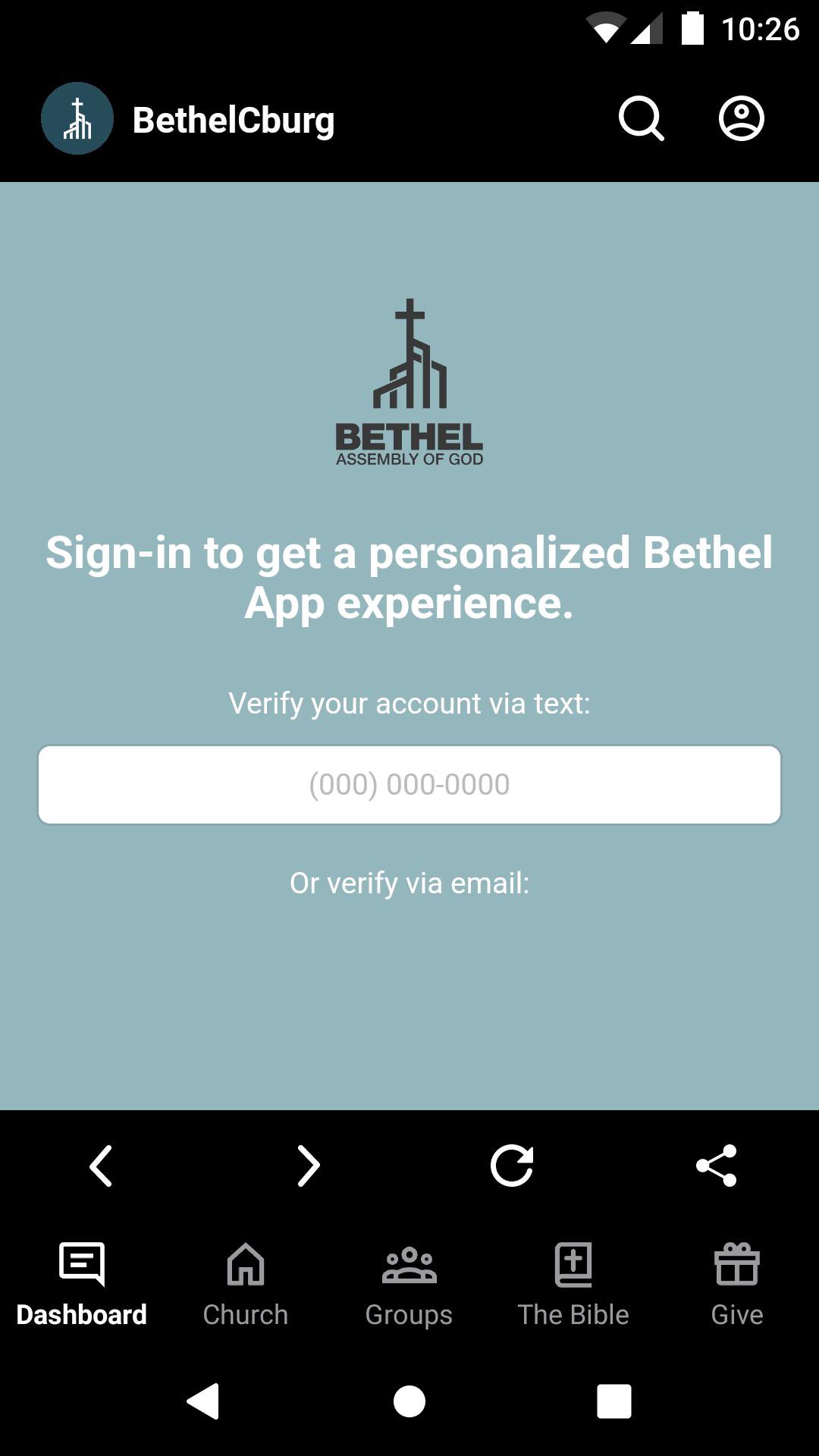Select the Dashboard tab
819x1456 pixels.
[82, 1283]
